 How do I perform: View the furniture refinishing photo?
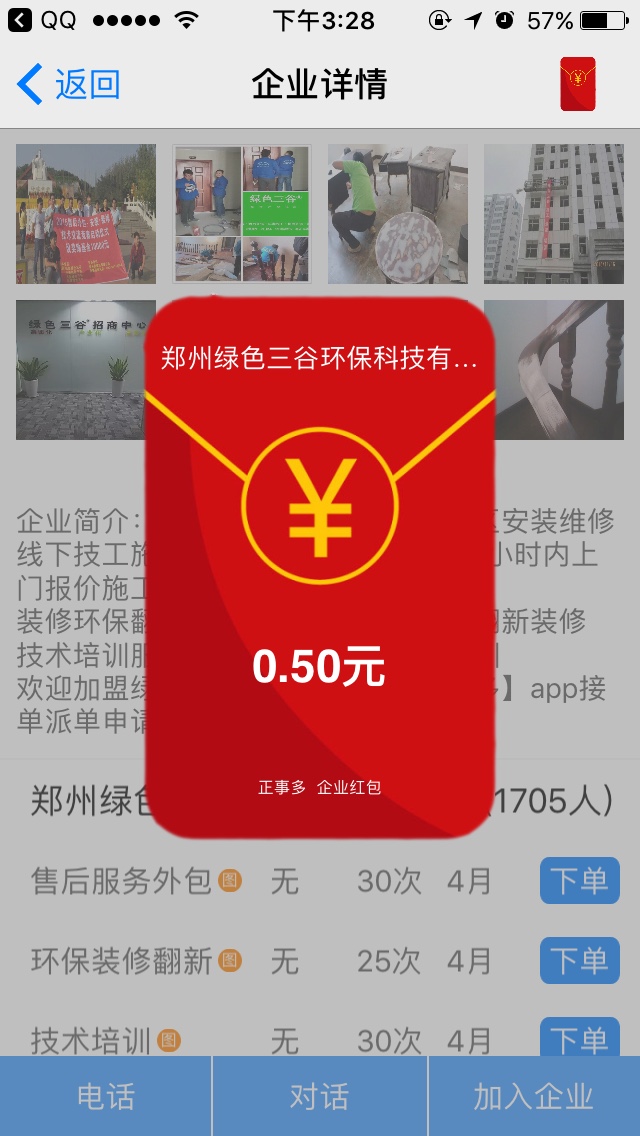coord(398,214)
